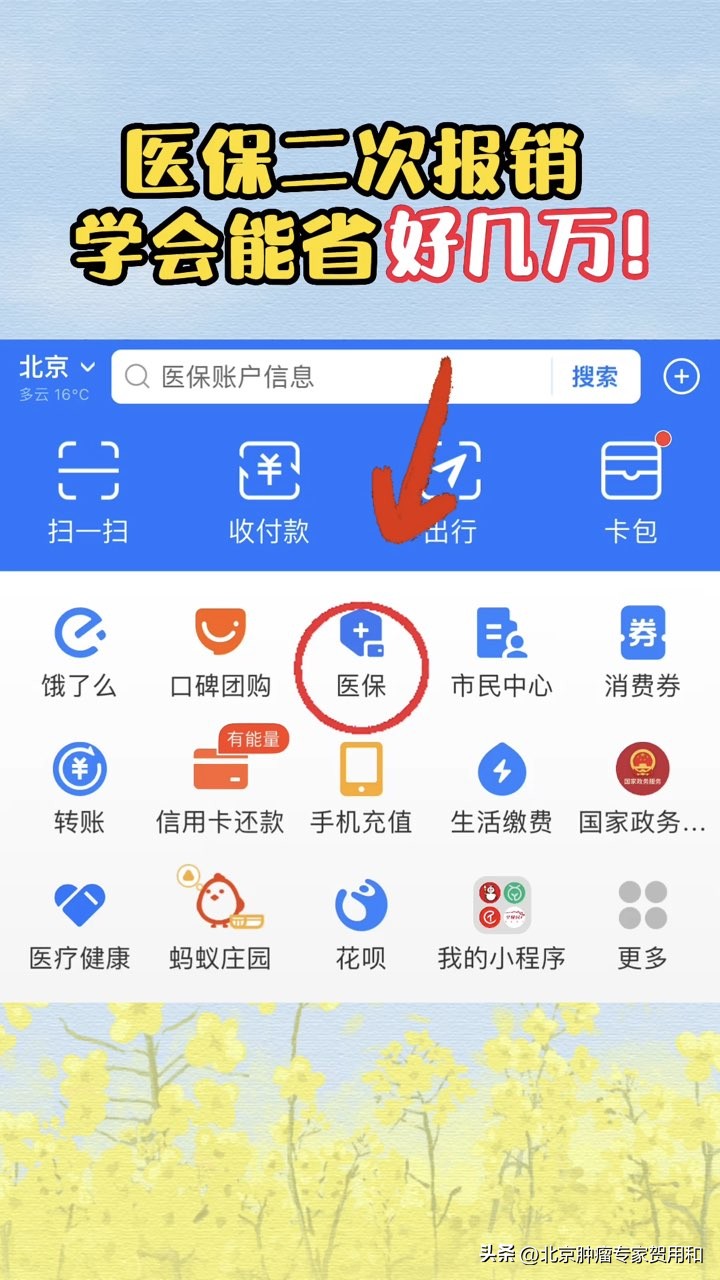Tap the 搜索 search button
The width and height of the screenshot is (720, 1280).
tap(596, 377)
